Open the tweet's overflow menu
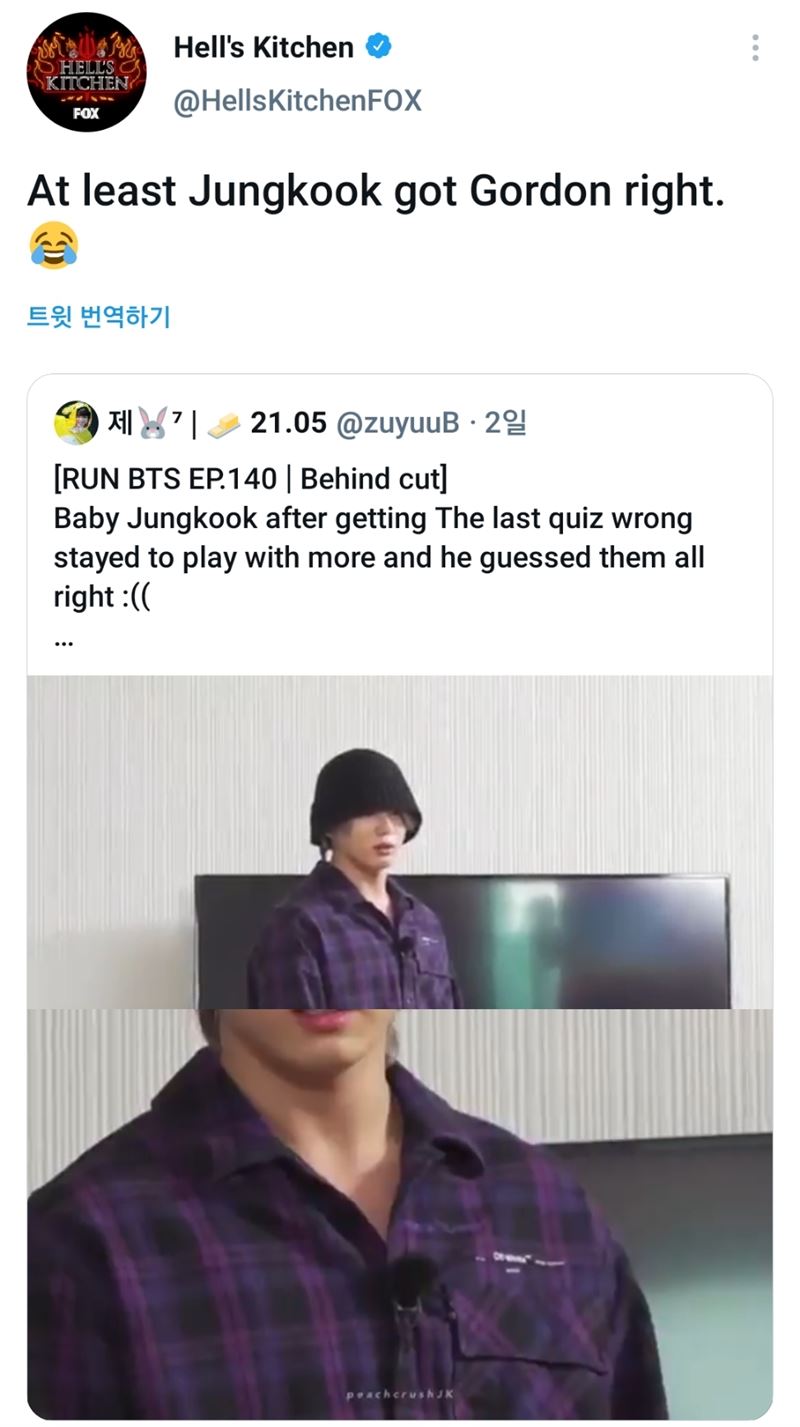Viewport: 800px width, 1427px height. pyautogui.click(x=755, y=47)
